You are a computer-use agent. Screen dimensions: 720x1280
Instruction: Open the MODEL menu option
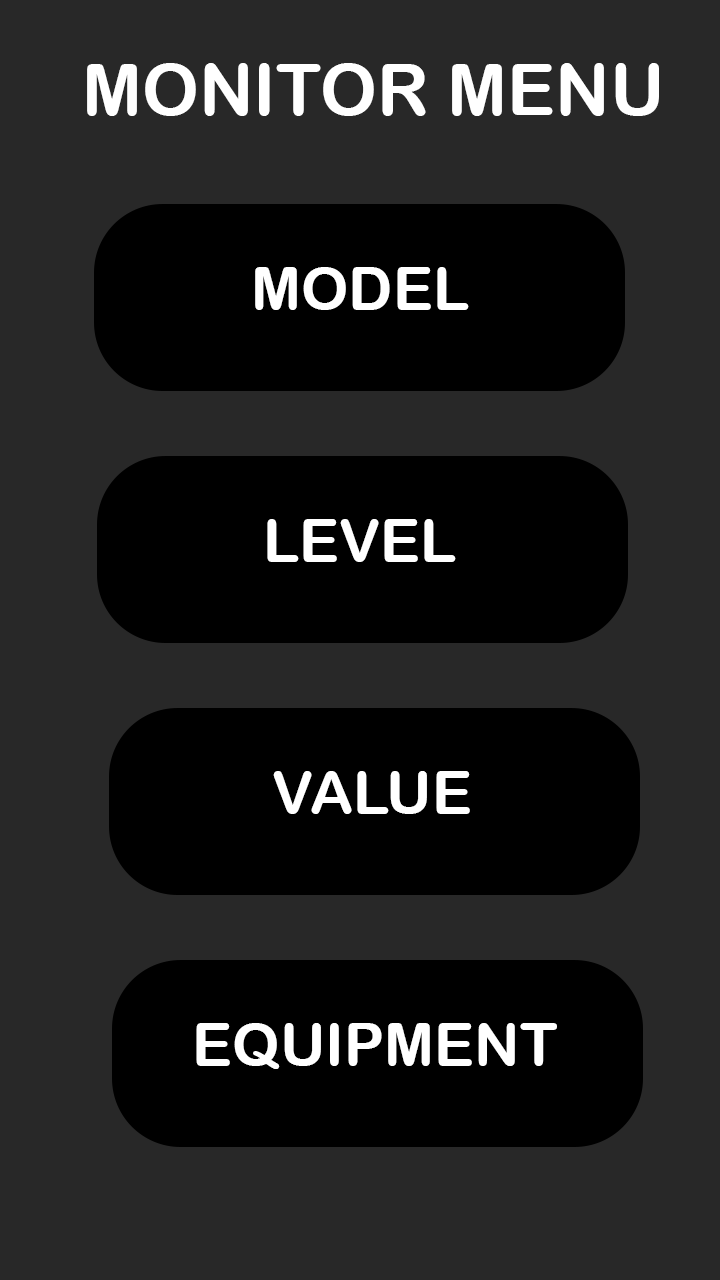pyautogui.click(x=359, y=297)
